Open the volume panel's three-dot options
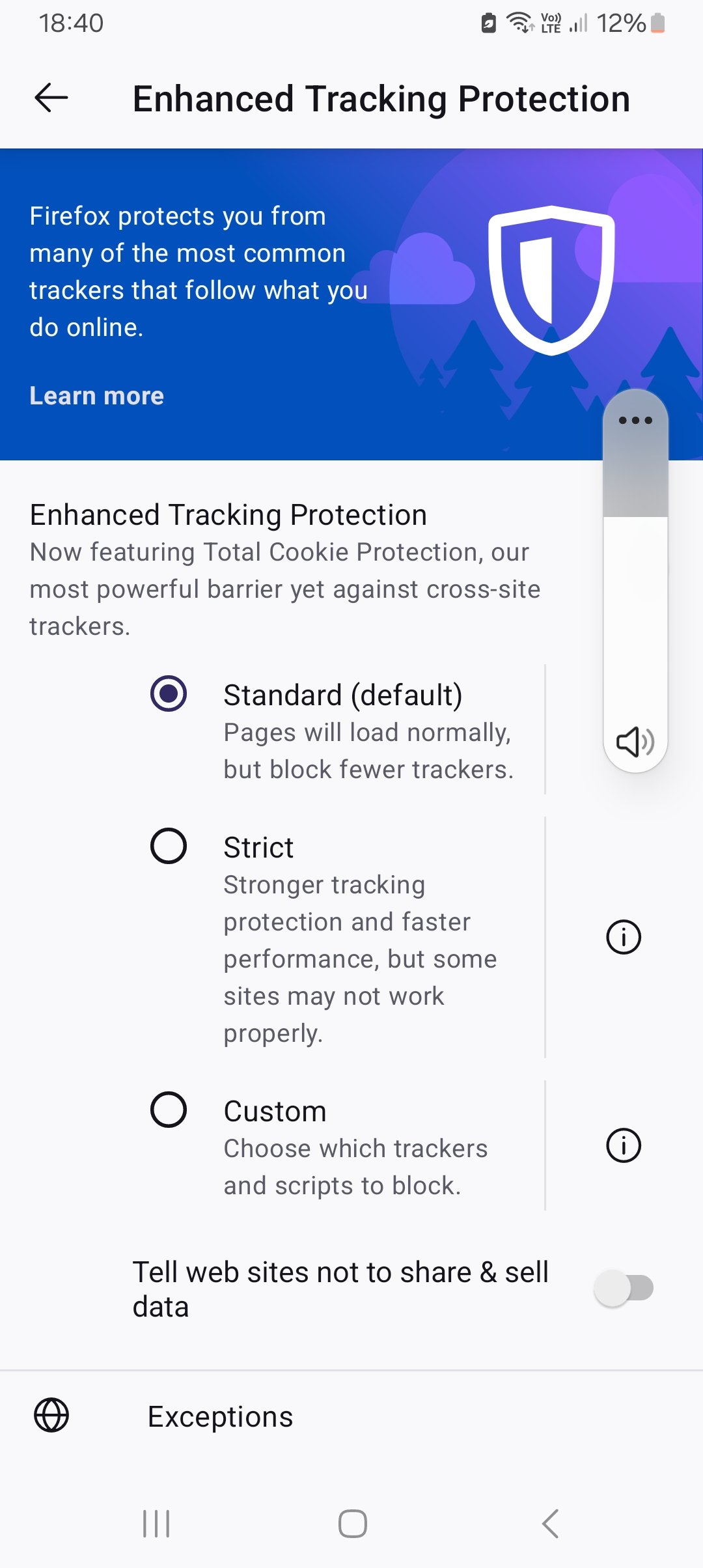Viewport: 703px width, 1568px height. pos(635,420)
